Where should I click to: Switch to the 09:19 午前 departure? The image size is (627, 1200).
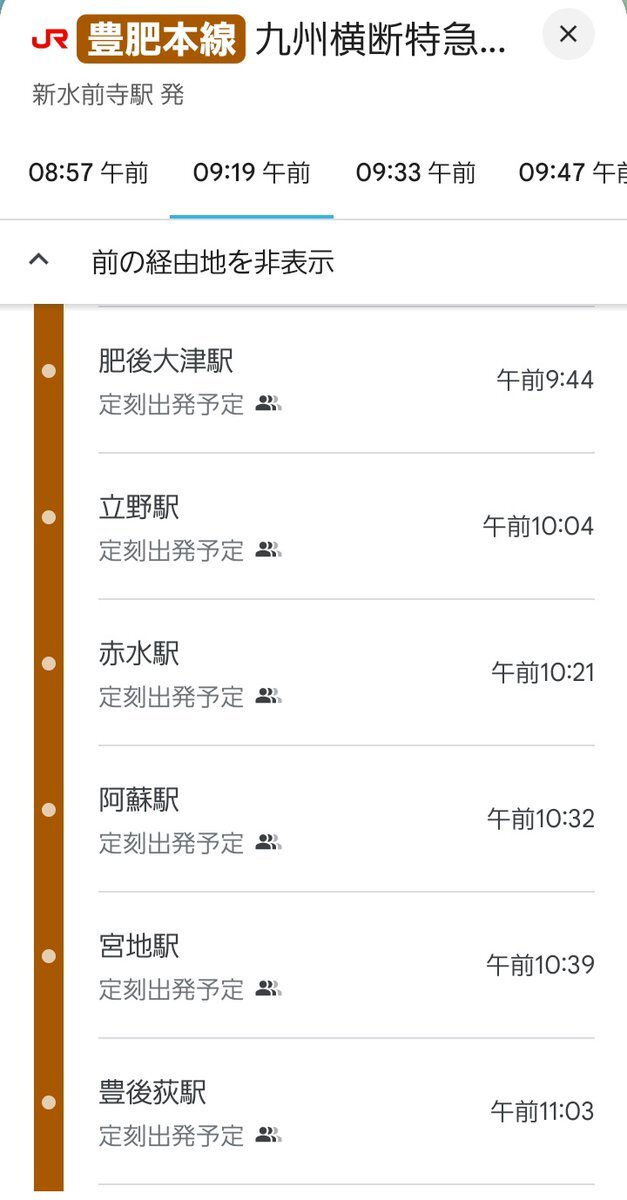(x=251, y=173)
